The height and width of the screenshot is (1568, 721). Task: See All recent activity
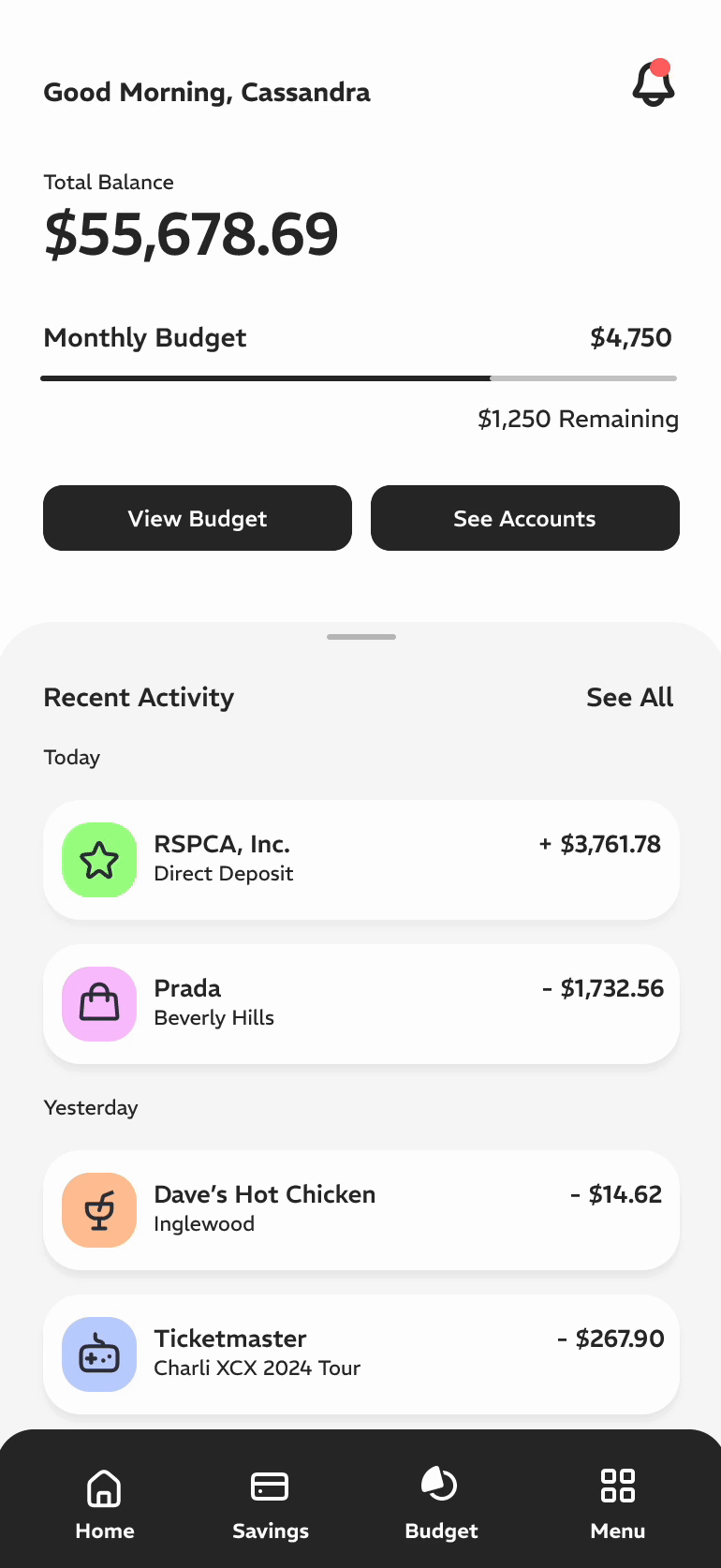coord(629,697)
